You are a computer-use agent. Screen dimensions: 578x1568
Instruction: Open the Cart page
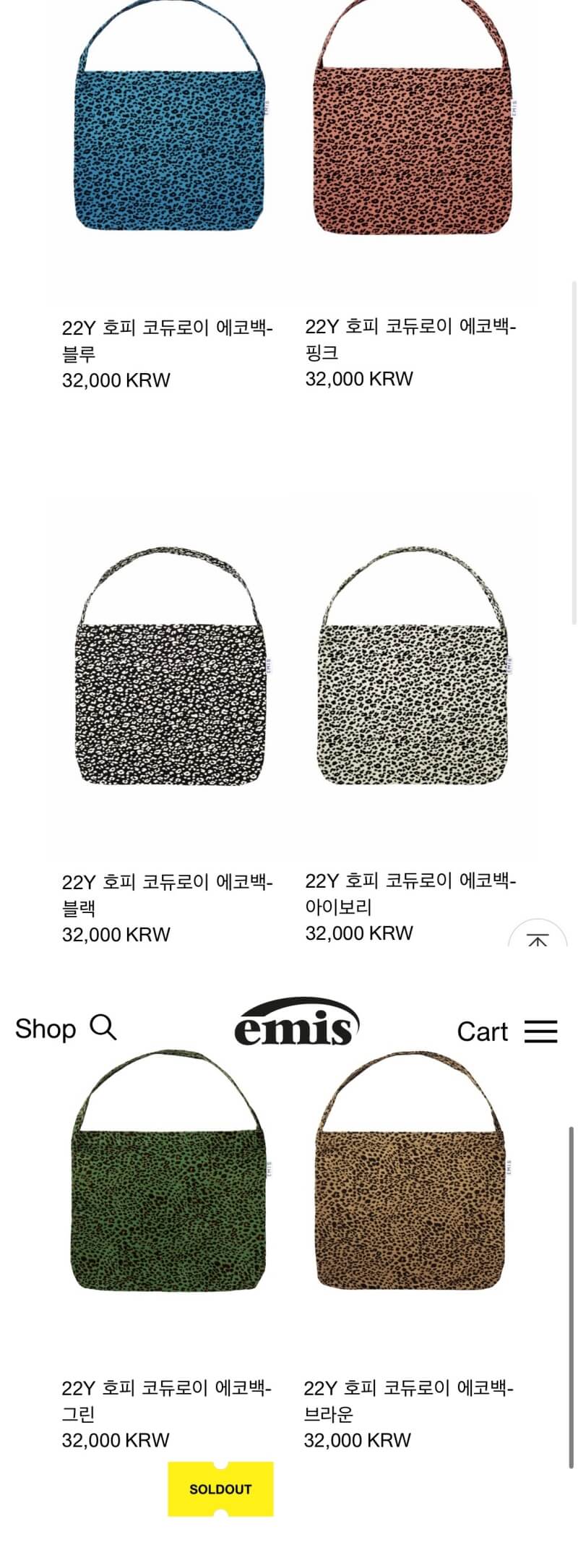pos(483,1032)
